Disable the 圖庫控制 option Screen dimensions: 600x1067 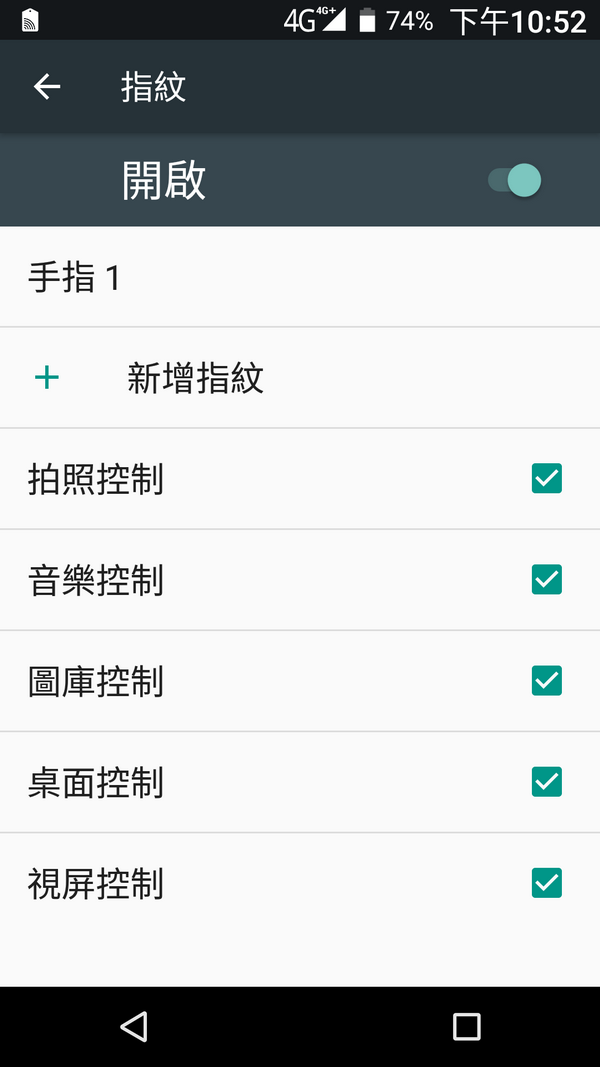[546, 681]
